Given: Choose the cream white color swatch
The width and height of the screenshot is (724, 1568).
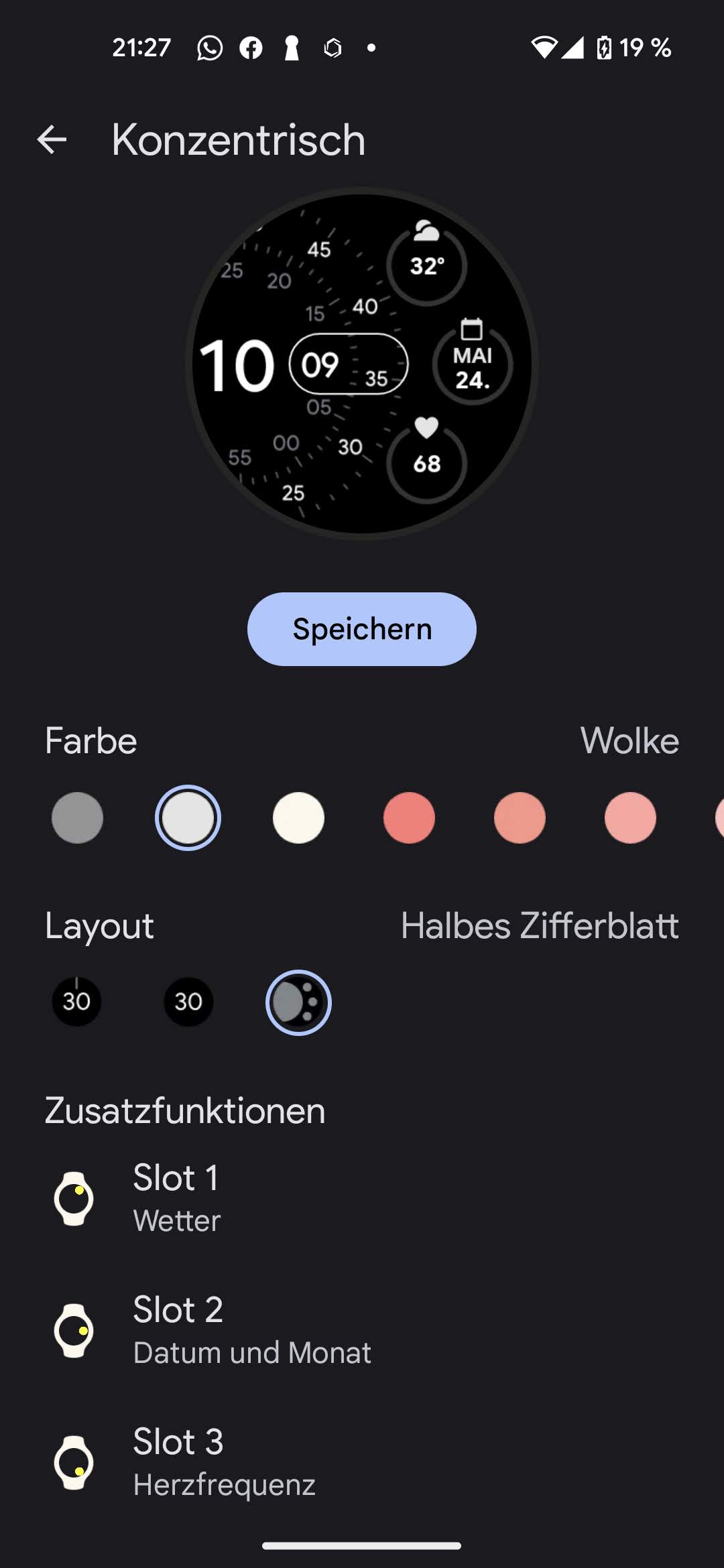Looking at the screenshot, I should click(x=298, y=818).
